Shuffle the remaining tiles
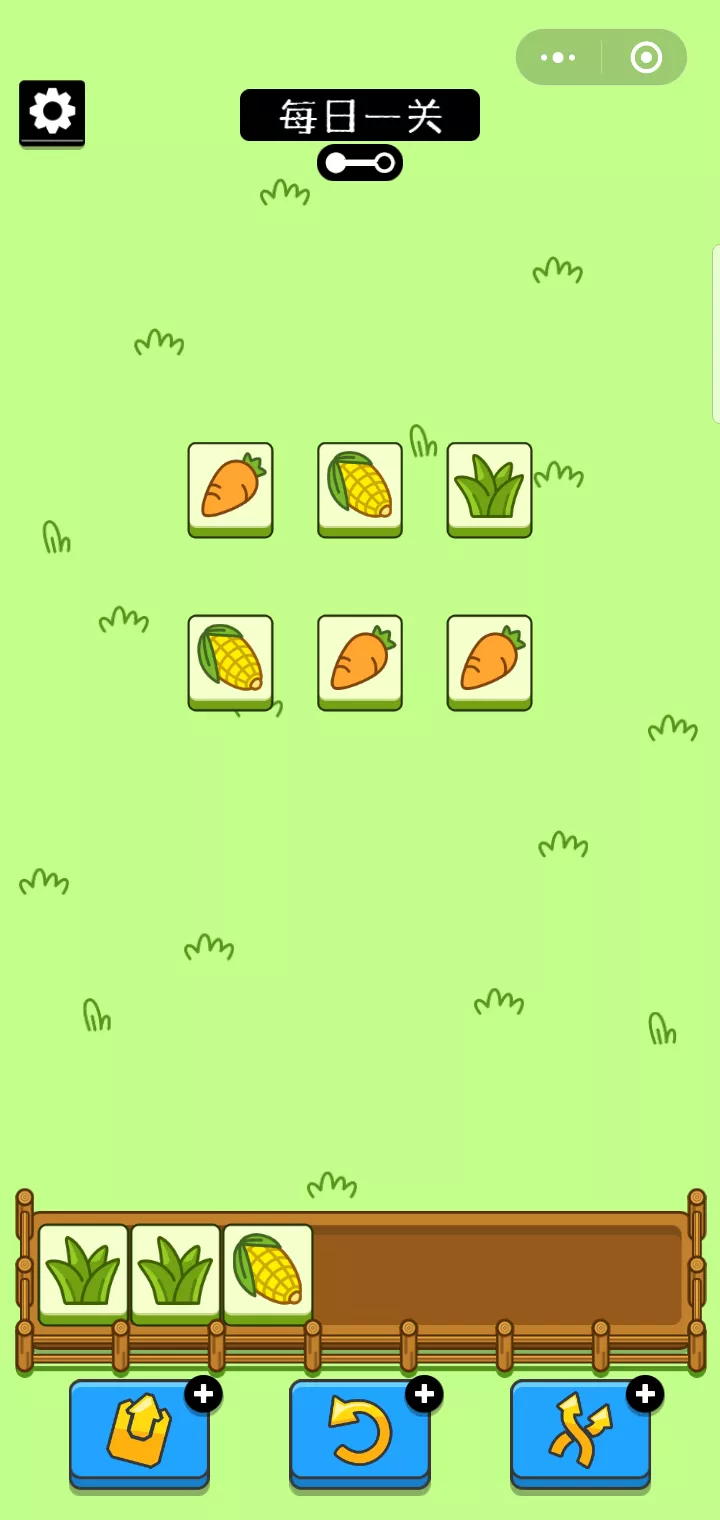The image size is (720, 1520). [x=580, y=1430]
